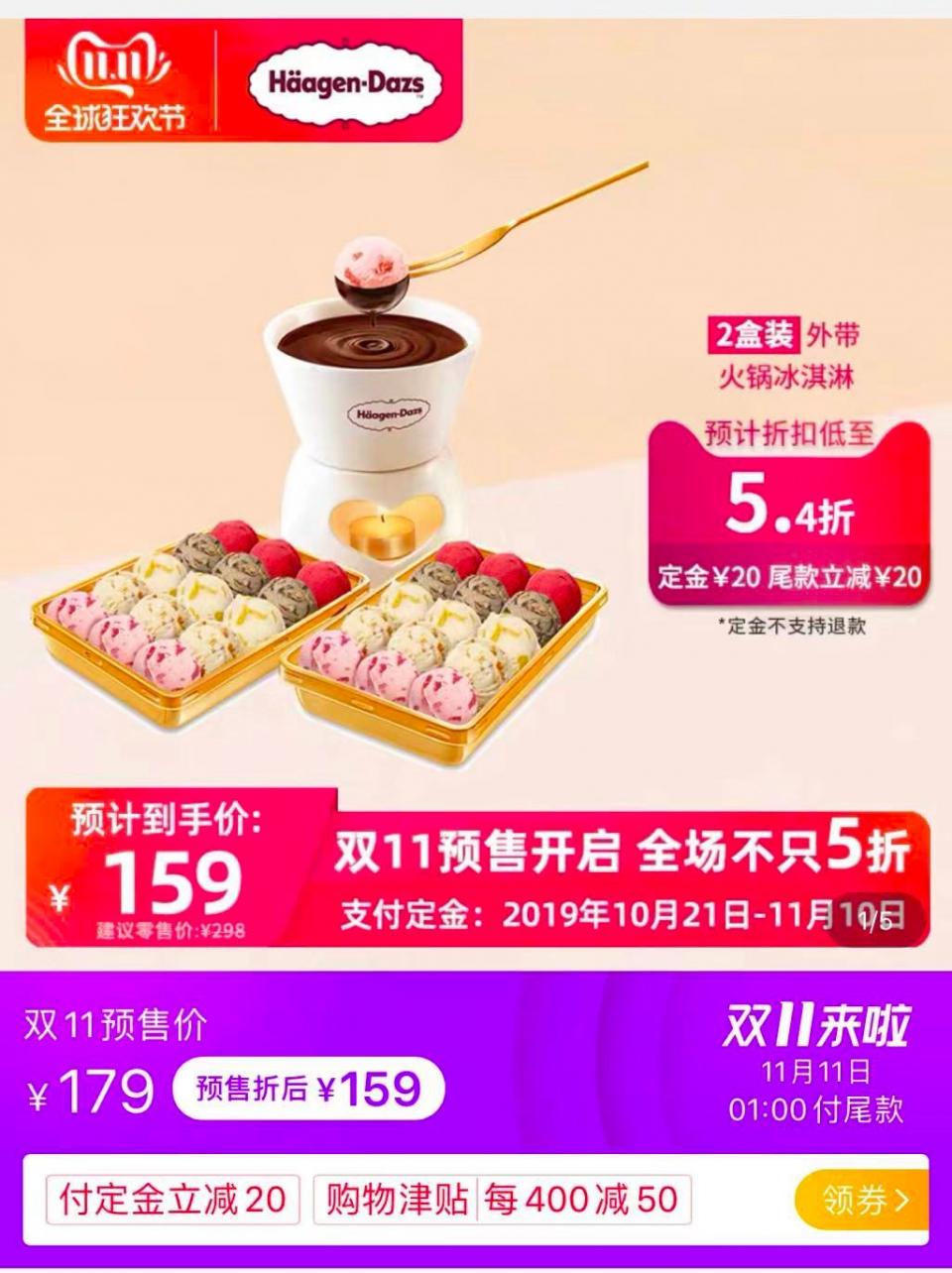Image resolution: width=952 pixels, height=1273 pixels.
Task: Tap 领券 to claim coupons
Action: click(x=864, y=1201)
